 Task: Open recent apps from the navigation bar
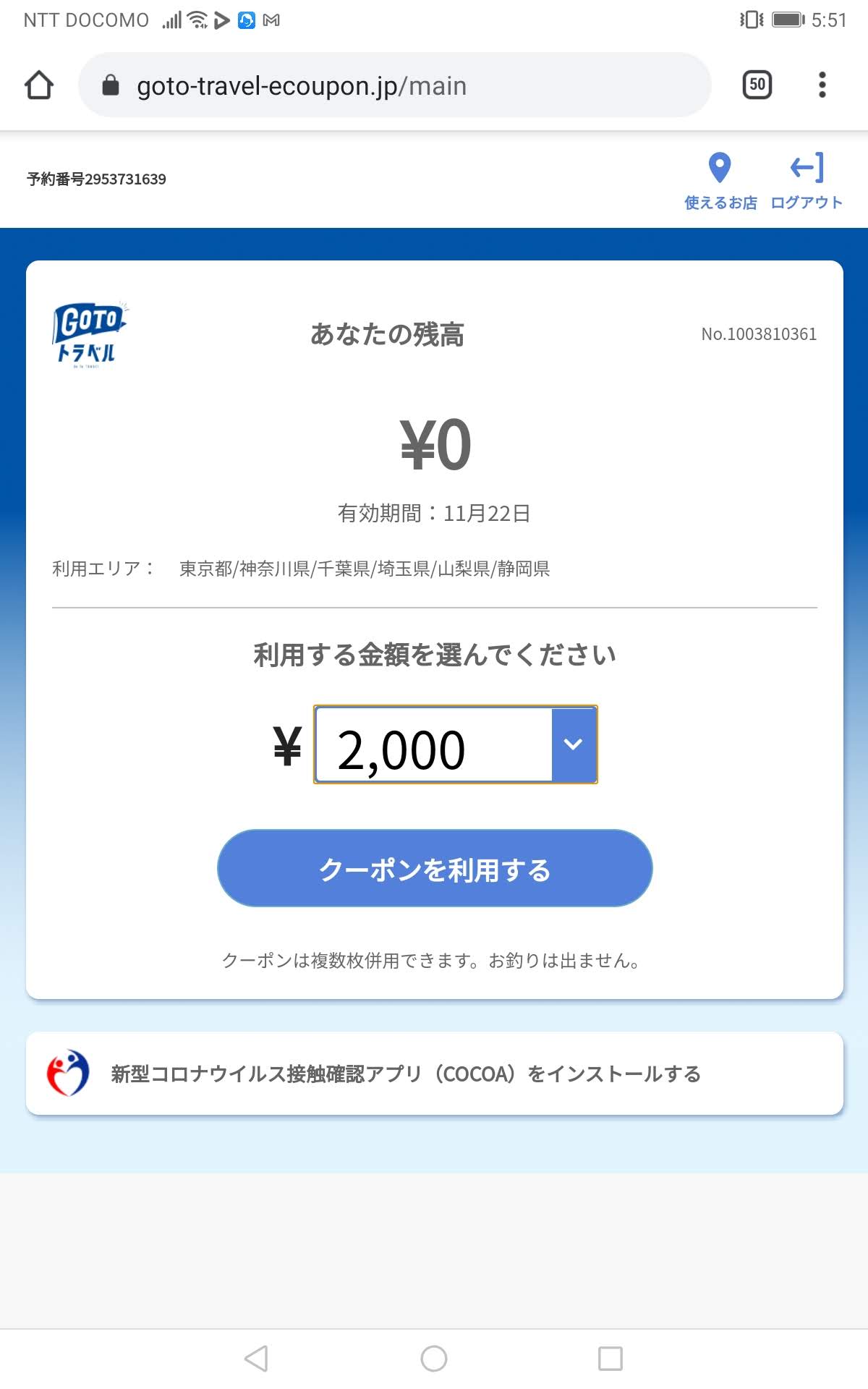click(x=610, y=1359)
